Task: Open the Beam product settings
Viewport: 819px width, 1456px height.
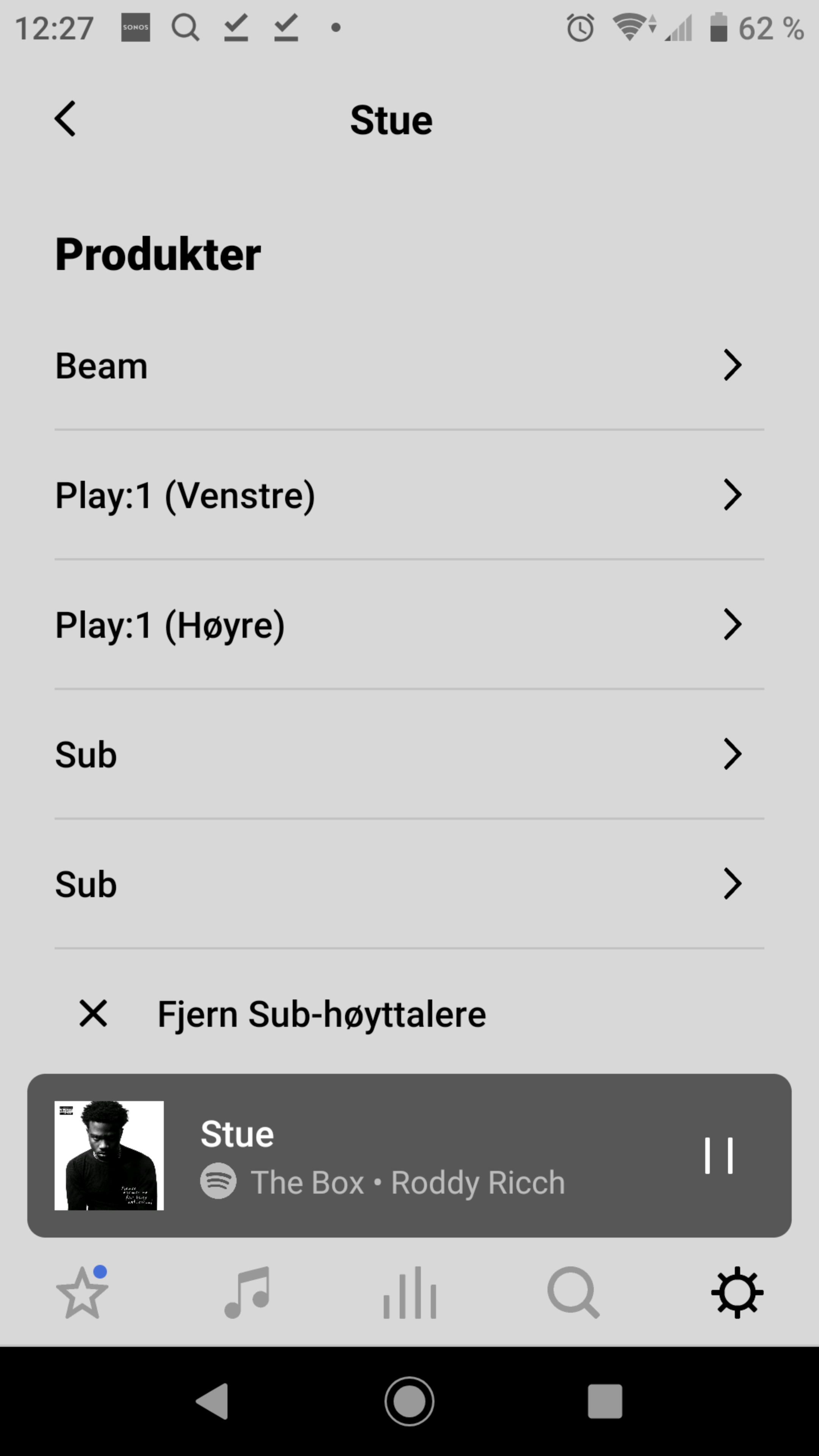Action: tap(409, 366)
